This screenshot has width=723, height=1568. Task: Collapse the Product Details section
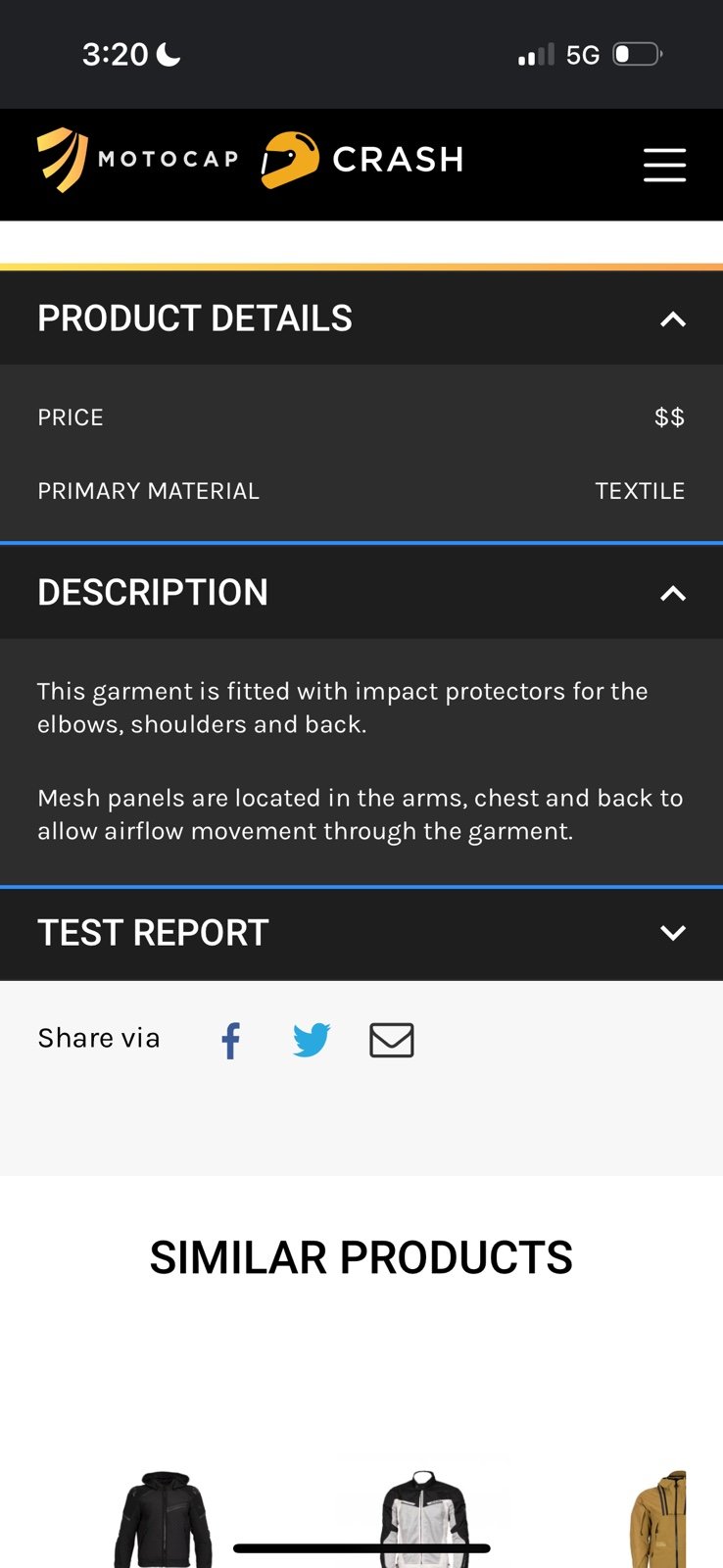click(x=361, y=318)
